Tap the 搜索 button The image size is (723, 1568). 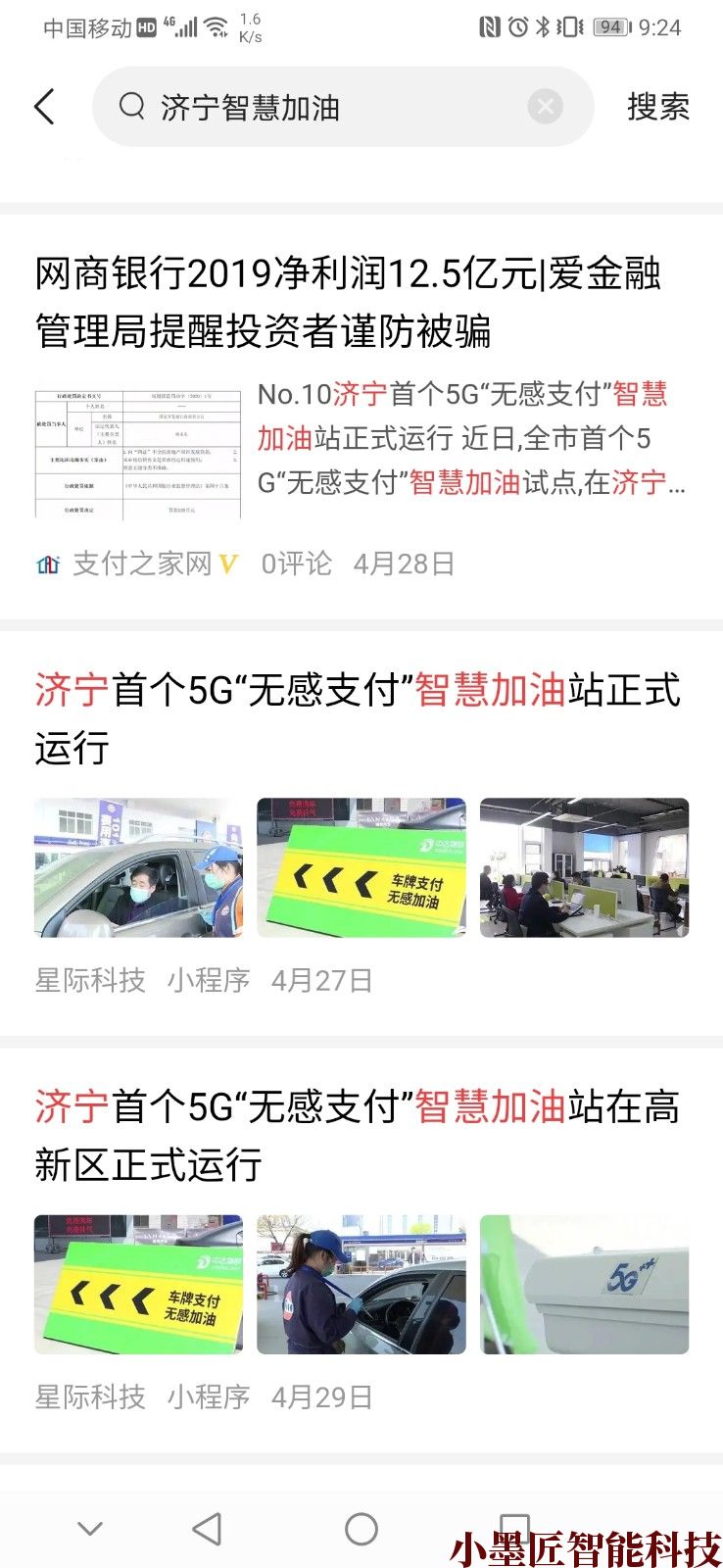[658, 107]
